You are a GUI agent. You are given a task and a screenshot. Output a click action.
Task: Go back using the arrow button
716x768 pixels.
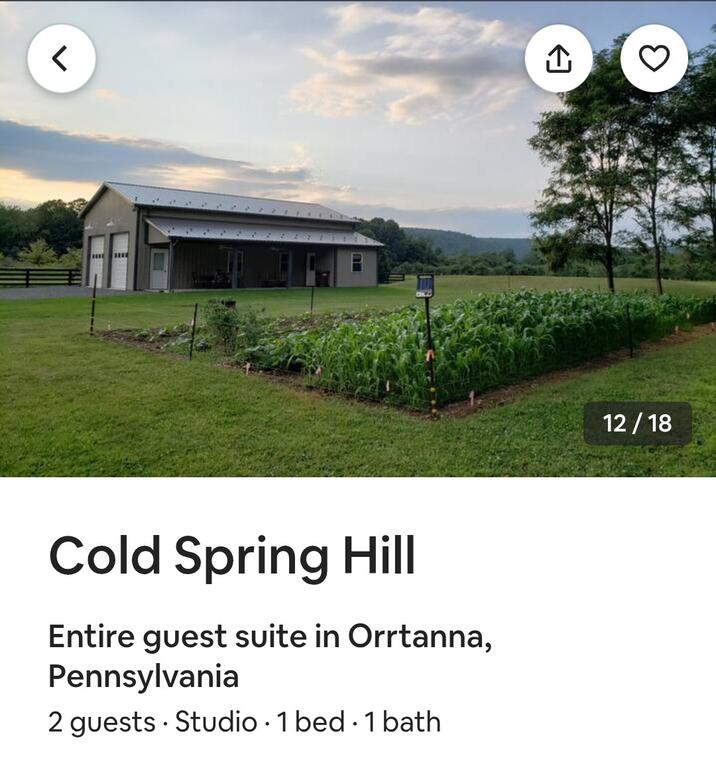coord(61,59)
